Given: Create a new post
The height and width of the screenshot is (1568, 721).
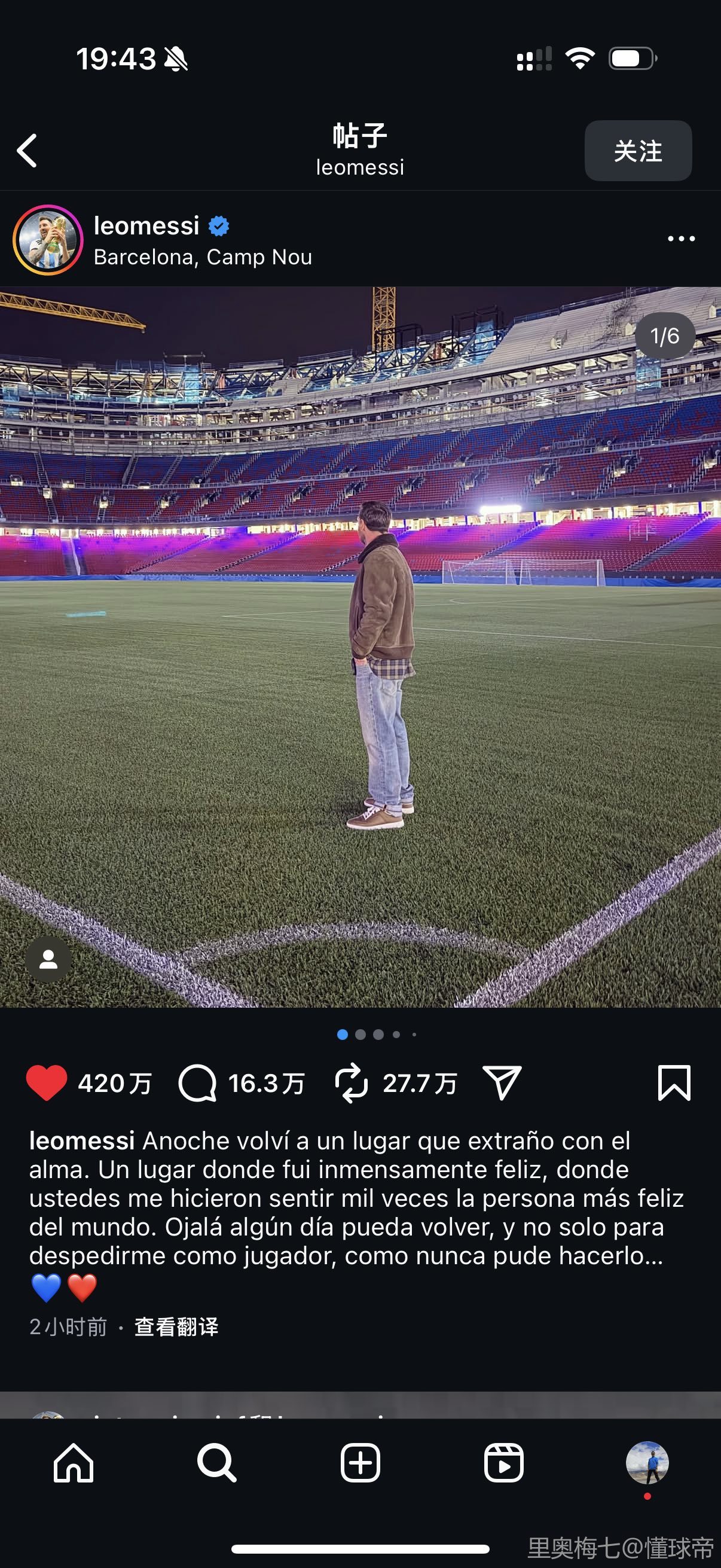Looking at the screenshot, I should click(360, 1463).
